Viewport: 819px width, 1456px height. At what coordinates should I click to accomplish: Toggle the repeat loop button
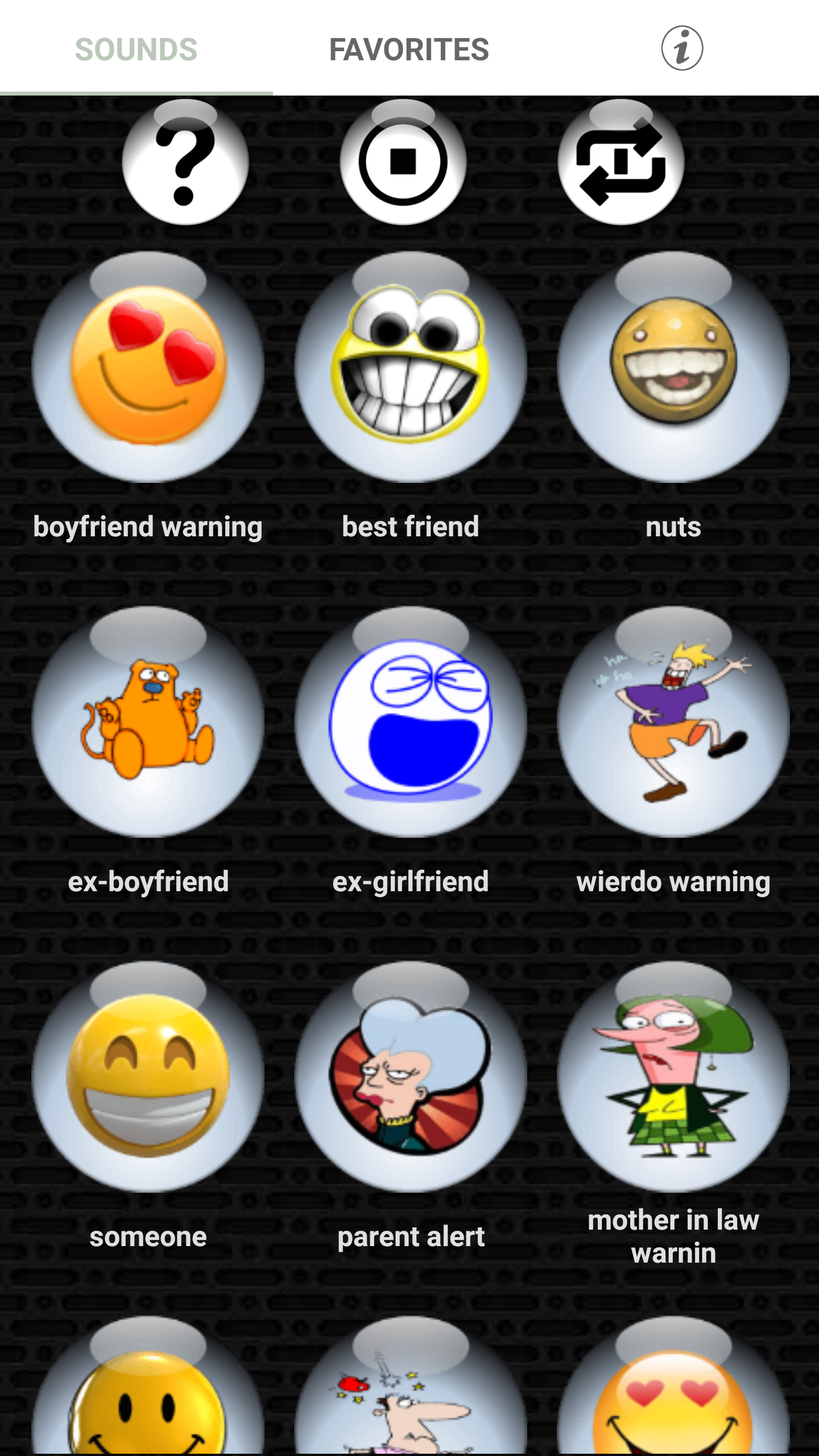tap(621, 163)
